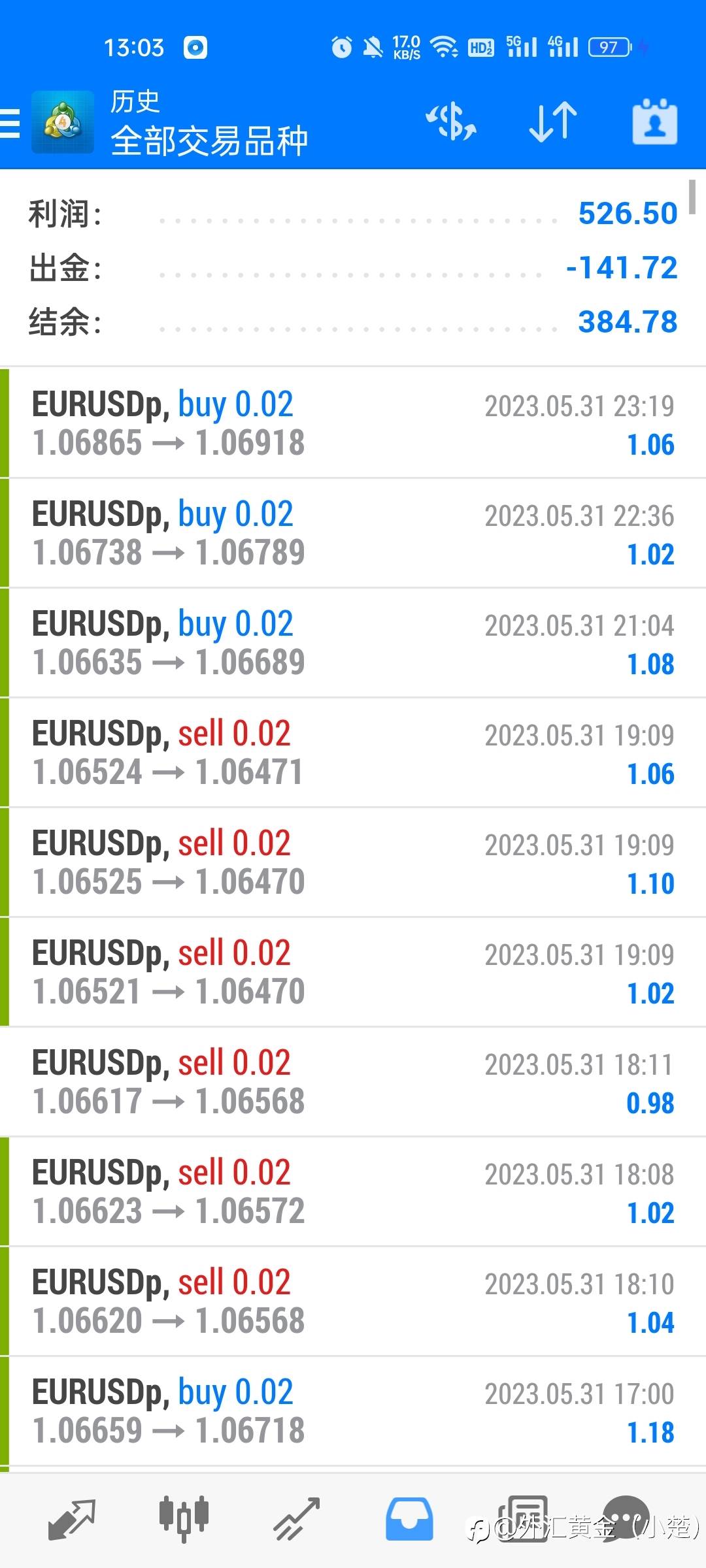Open the buy trade closed at 23:19
Image resolution: width=706 pixels, height=1568 pixels.
[x=353, y=423]
